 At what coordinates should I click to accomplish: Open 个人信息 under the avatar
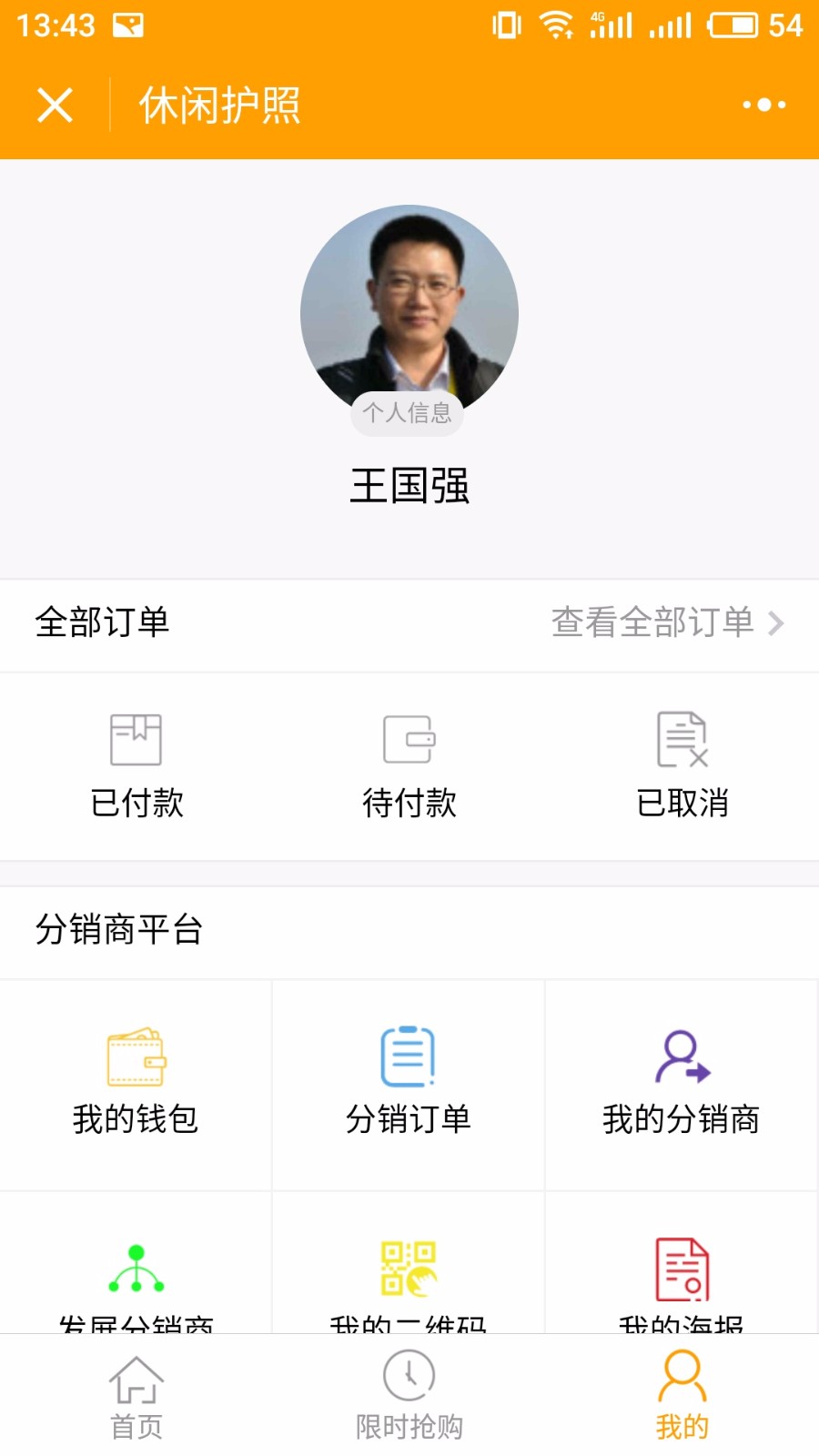(408, 413)
